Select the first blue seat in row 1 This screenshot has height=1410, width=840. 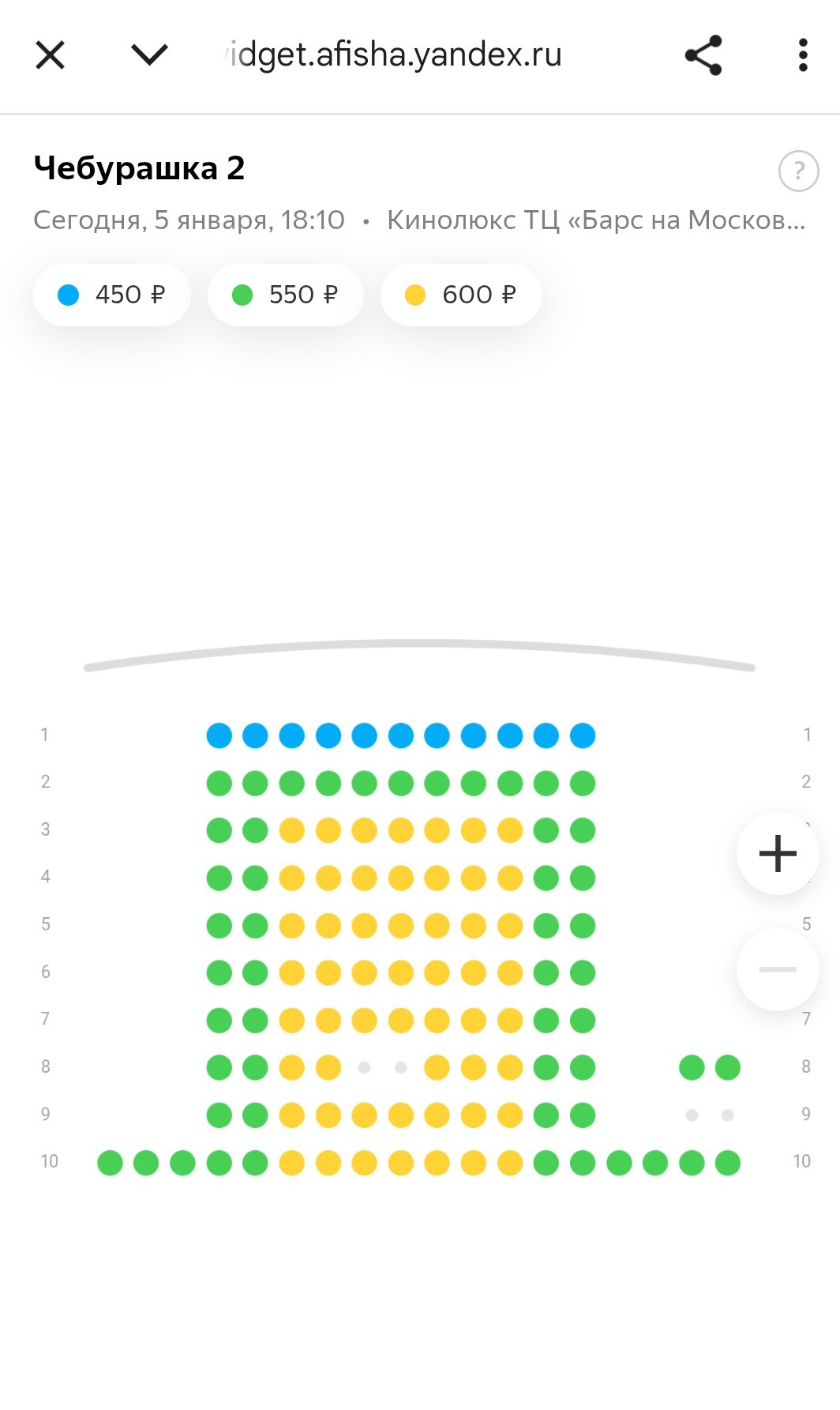(x=219, y=735)
